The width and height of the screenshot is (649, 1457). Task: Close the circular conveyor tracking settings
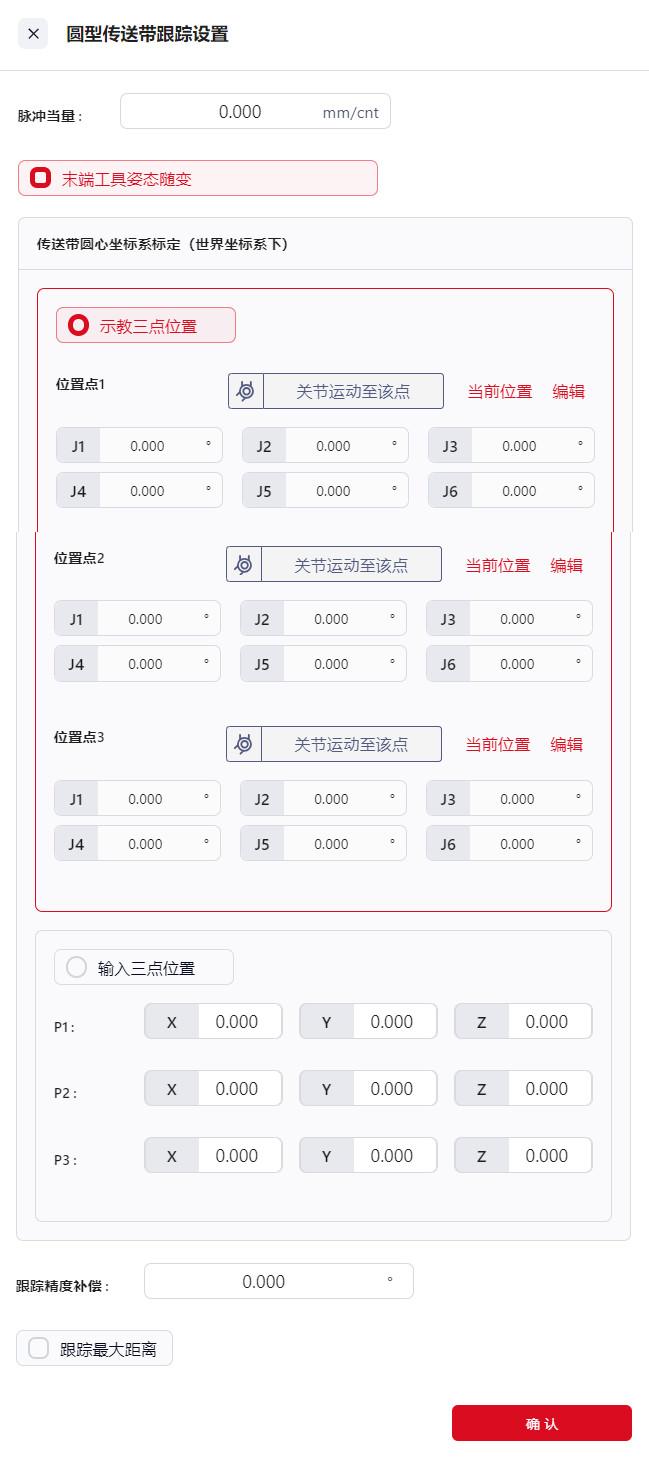tap(33, 34)
